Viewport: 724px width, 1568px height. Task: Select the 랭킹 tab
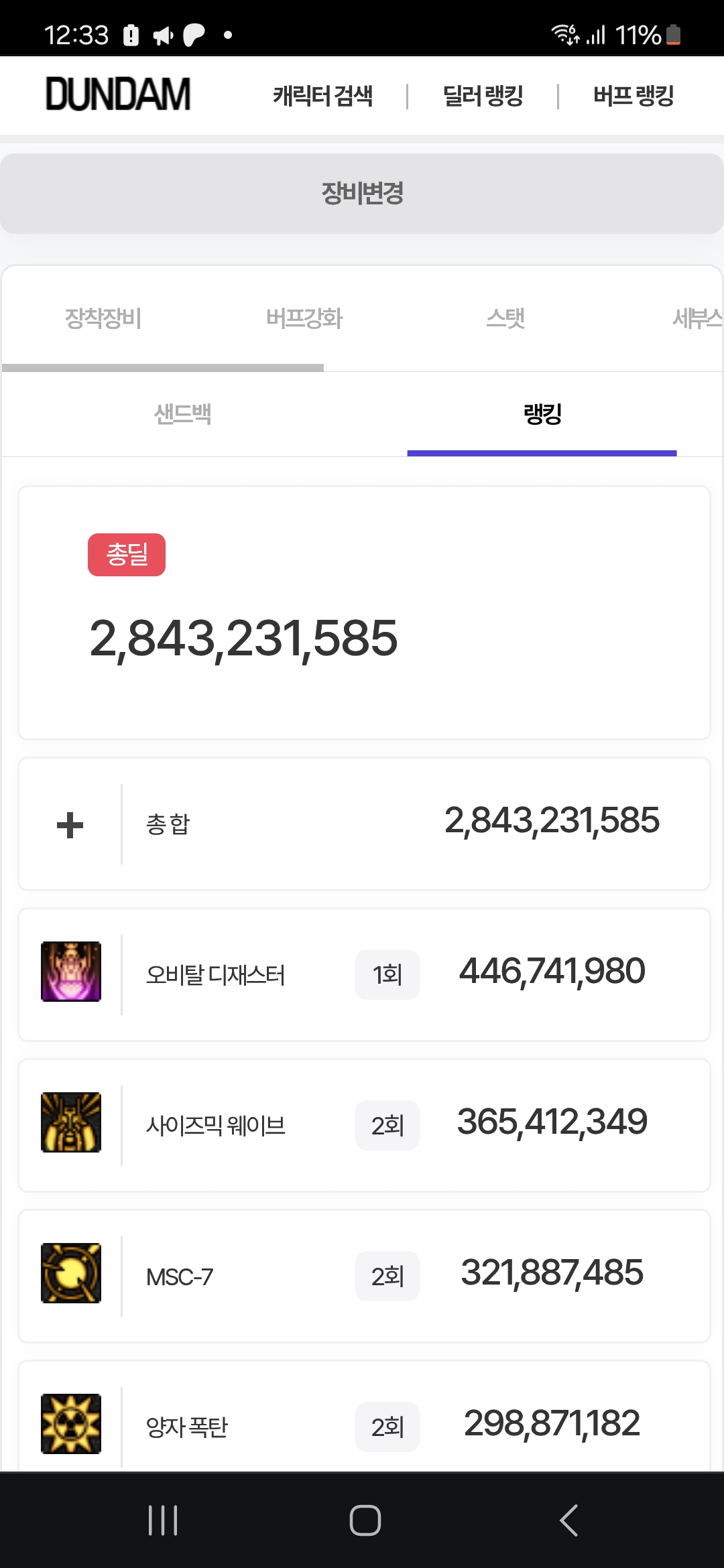click(542, 414)
